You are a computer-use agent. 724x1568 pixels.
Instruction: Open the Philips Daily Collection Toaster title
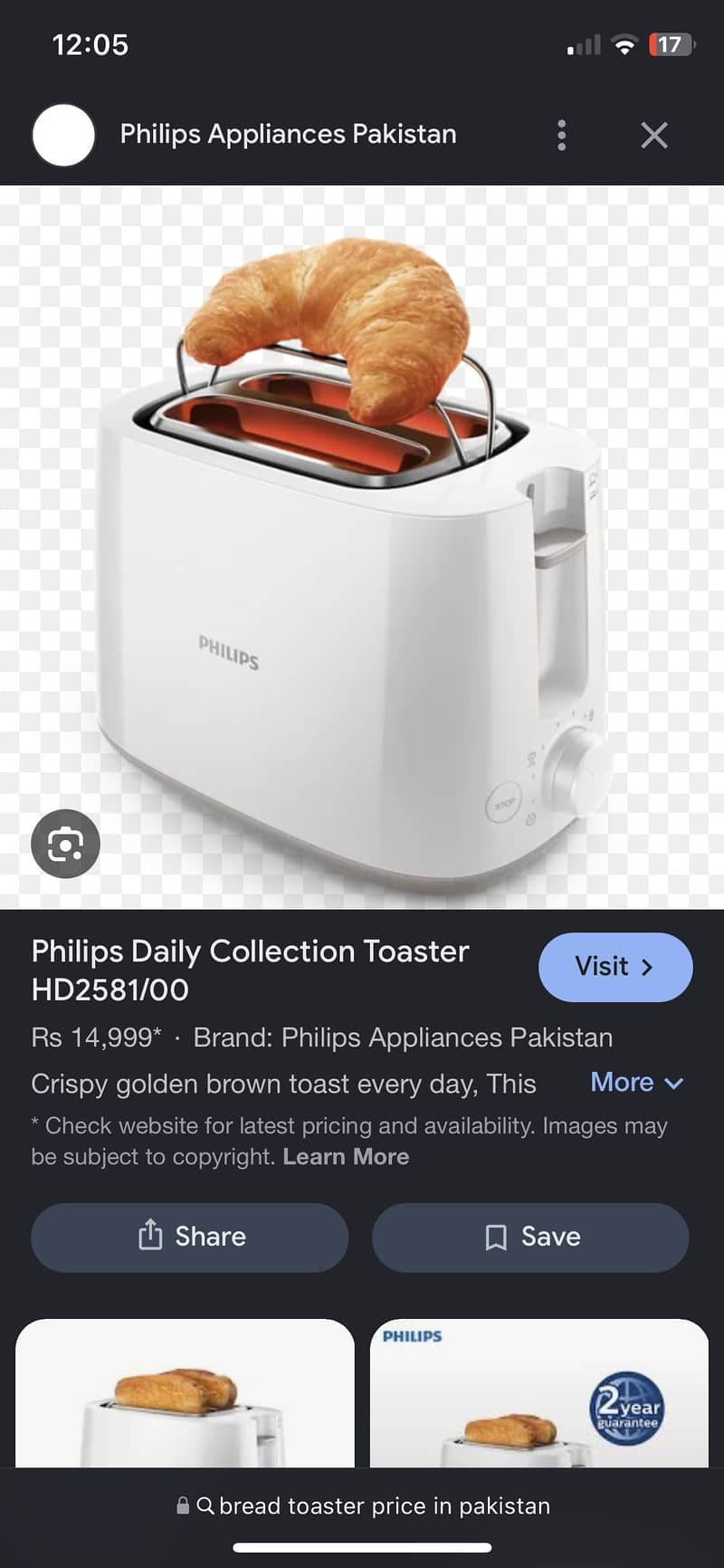coord(250,970)
